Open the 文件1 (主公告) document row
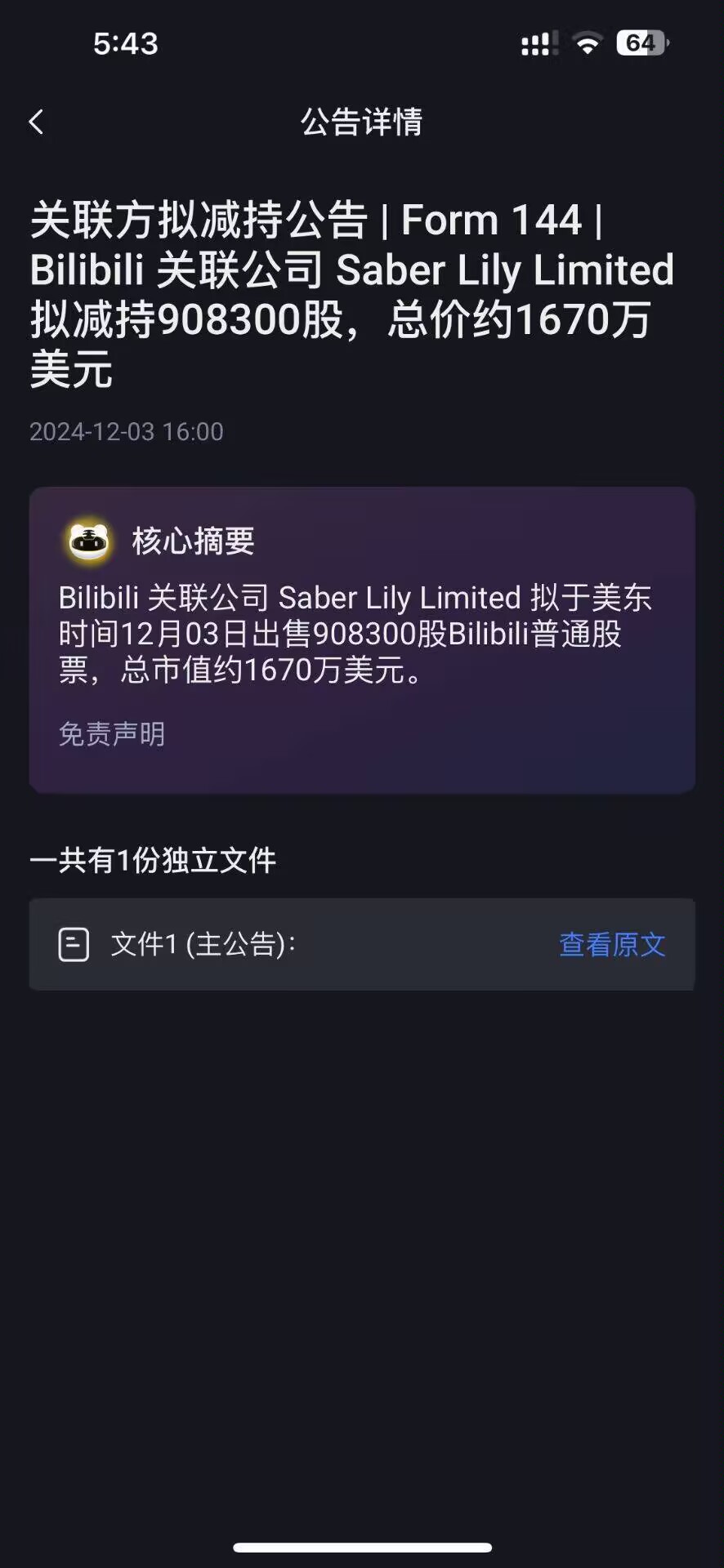This screenshot has width=724, height=1568. coord(204,945)
